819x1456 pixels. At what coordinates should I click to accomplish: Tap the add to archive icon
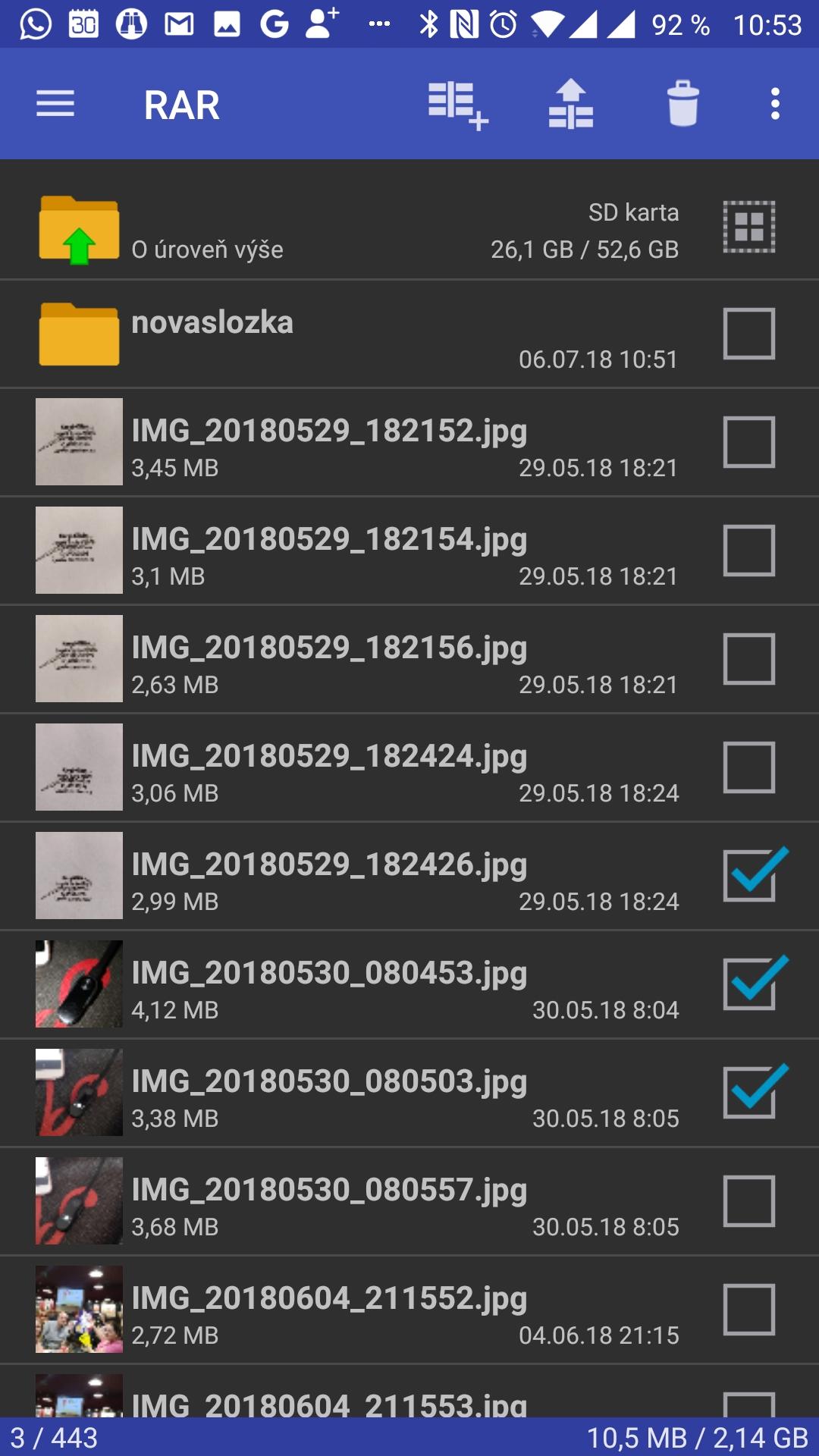pos(457,105)
